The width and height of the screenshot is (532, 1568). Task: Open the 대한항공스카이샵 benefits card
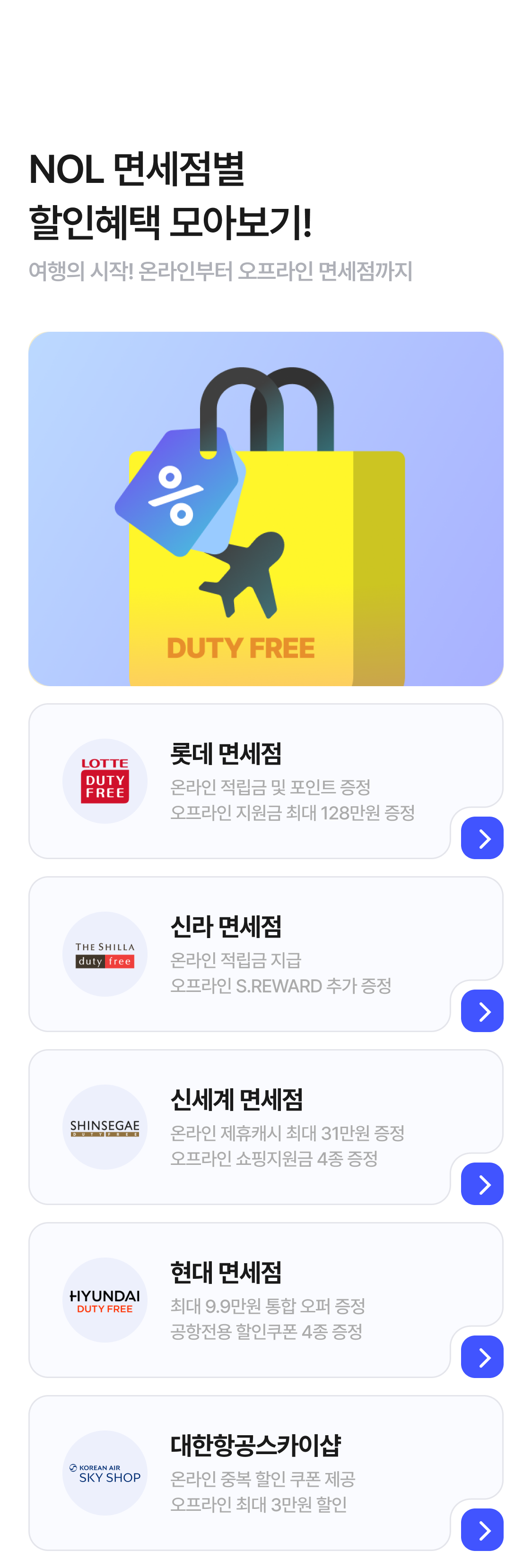(244, 1473)
